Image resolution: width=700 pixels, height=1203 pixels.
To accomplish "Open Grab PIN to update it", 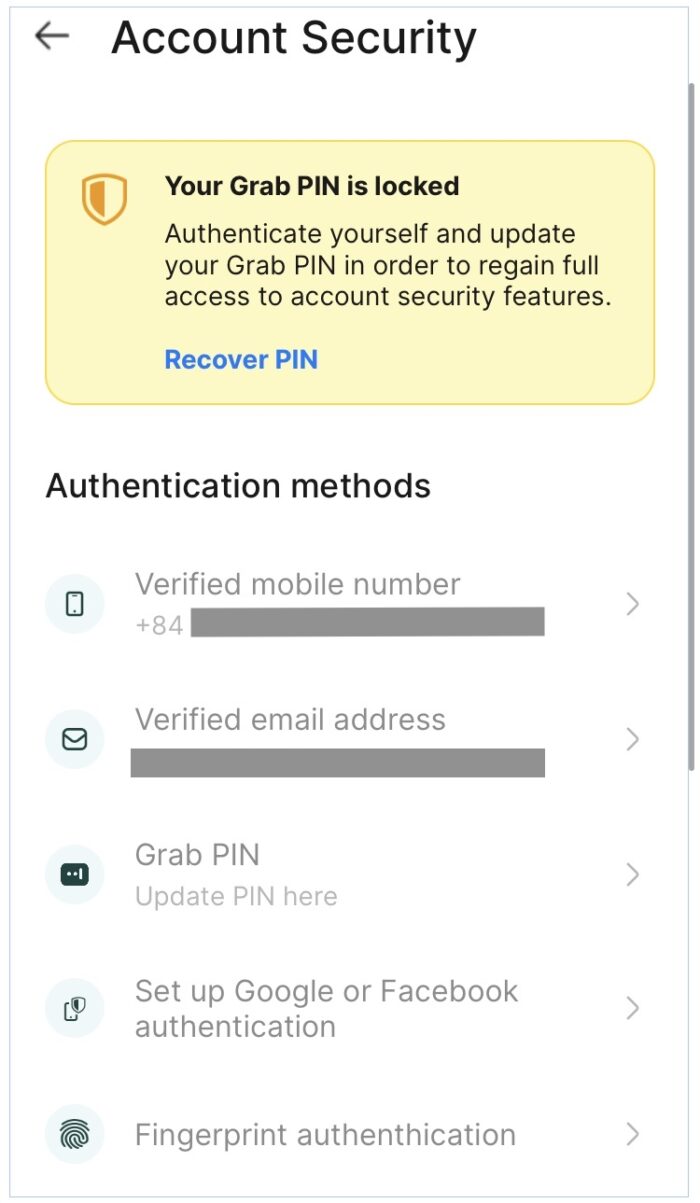I will 340,875.
